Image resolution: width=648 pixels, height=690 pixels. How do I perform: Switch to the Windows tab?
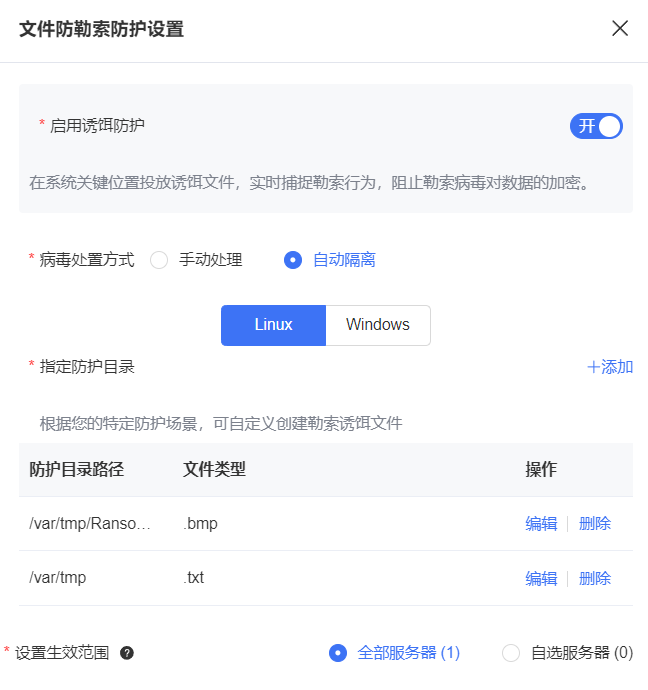378,325
